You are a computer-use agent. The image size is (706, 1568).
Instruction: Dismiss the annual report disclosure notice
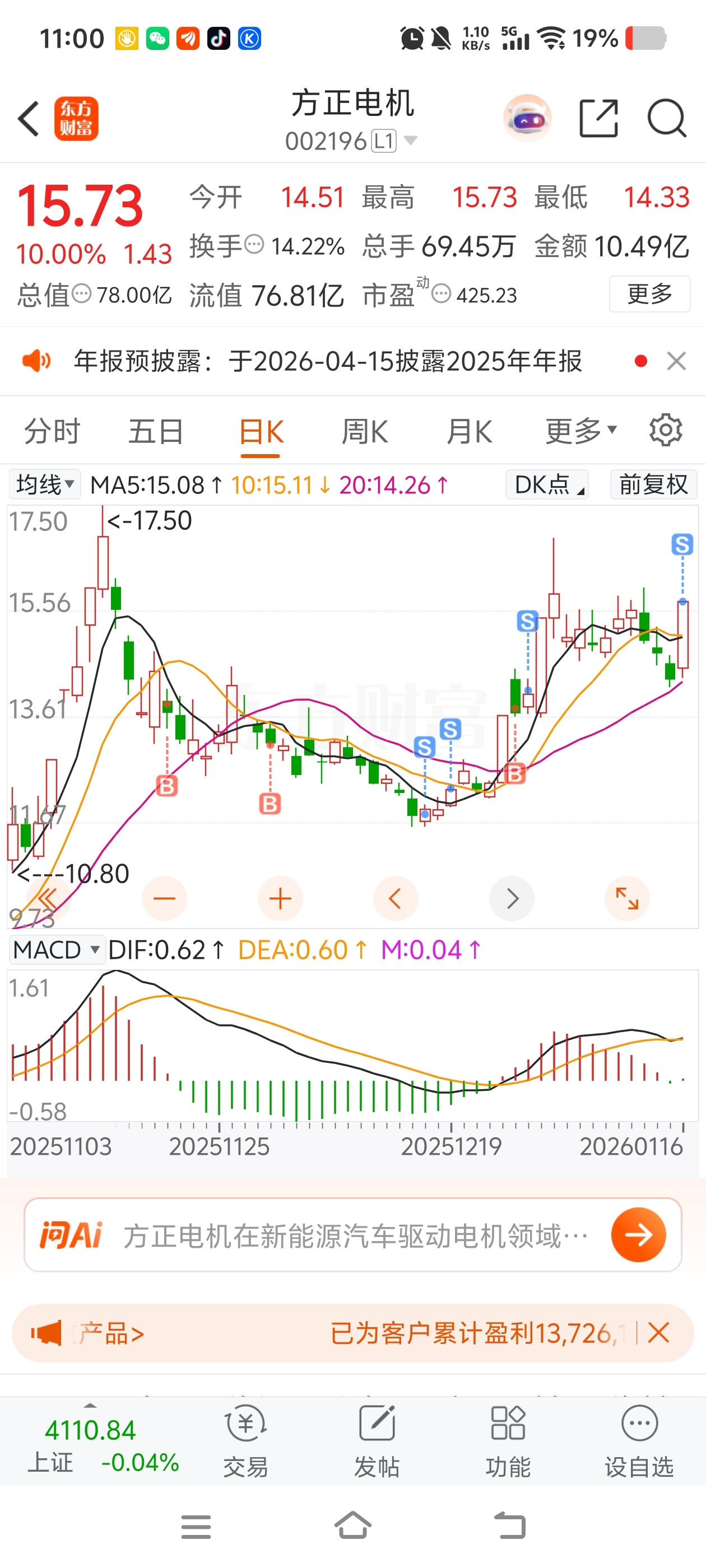pos(676,362)
